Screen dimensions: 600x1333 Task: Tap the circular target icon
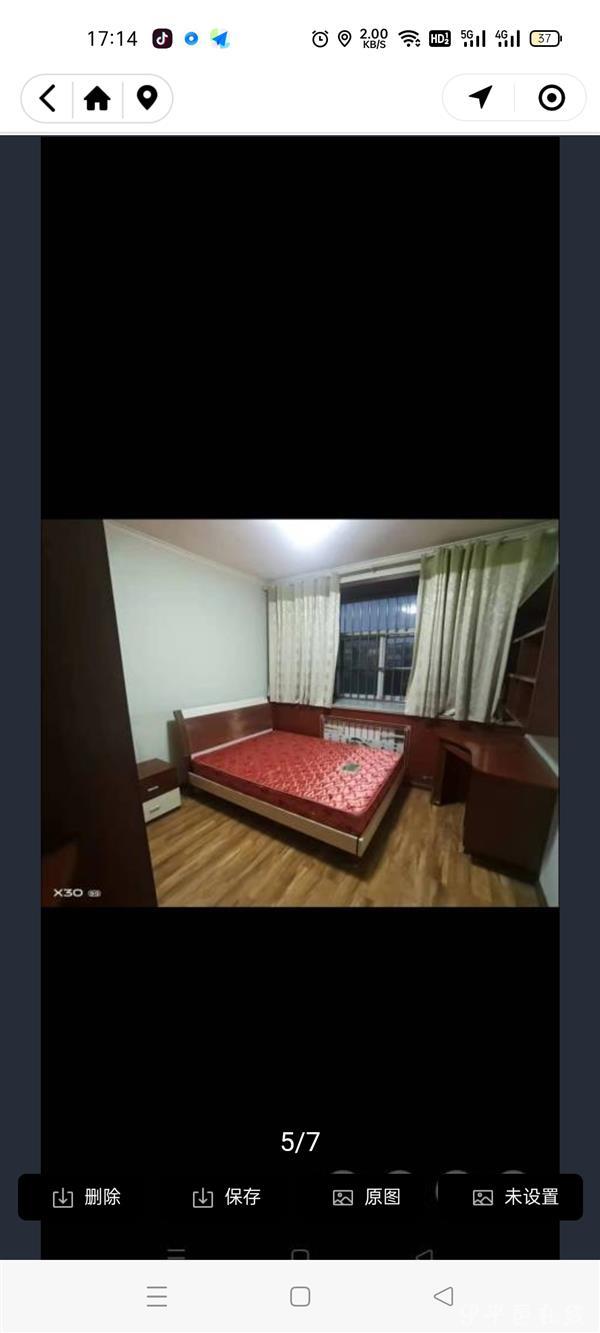tap(551, 97)
